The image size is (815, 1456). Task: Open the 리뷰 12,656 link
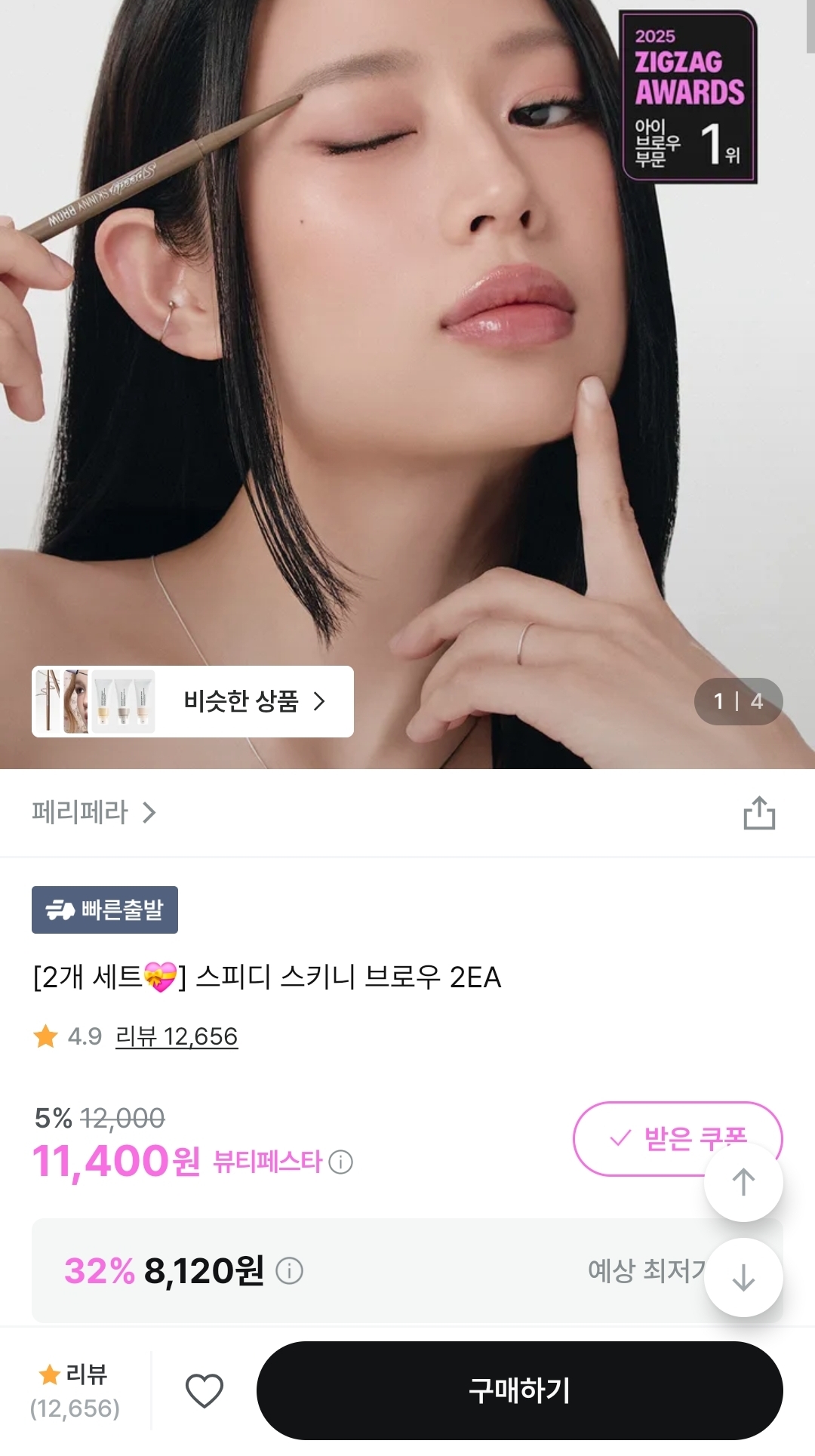(177, 1036)
